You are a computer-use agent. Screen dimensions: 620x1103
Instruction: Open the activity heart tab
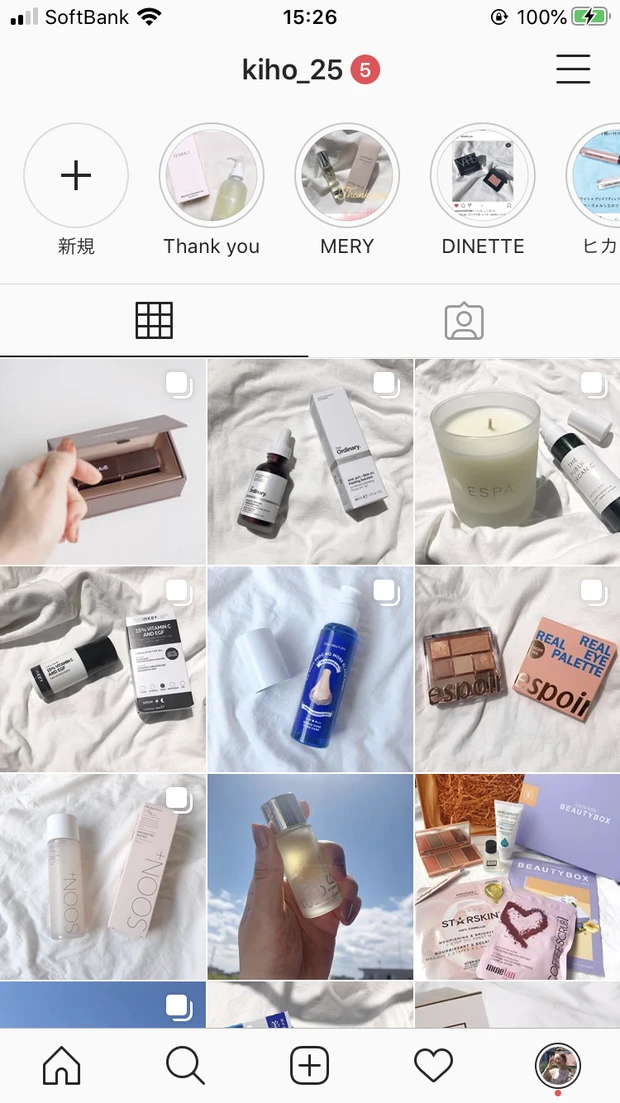[433, 1066]
